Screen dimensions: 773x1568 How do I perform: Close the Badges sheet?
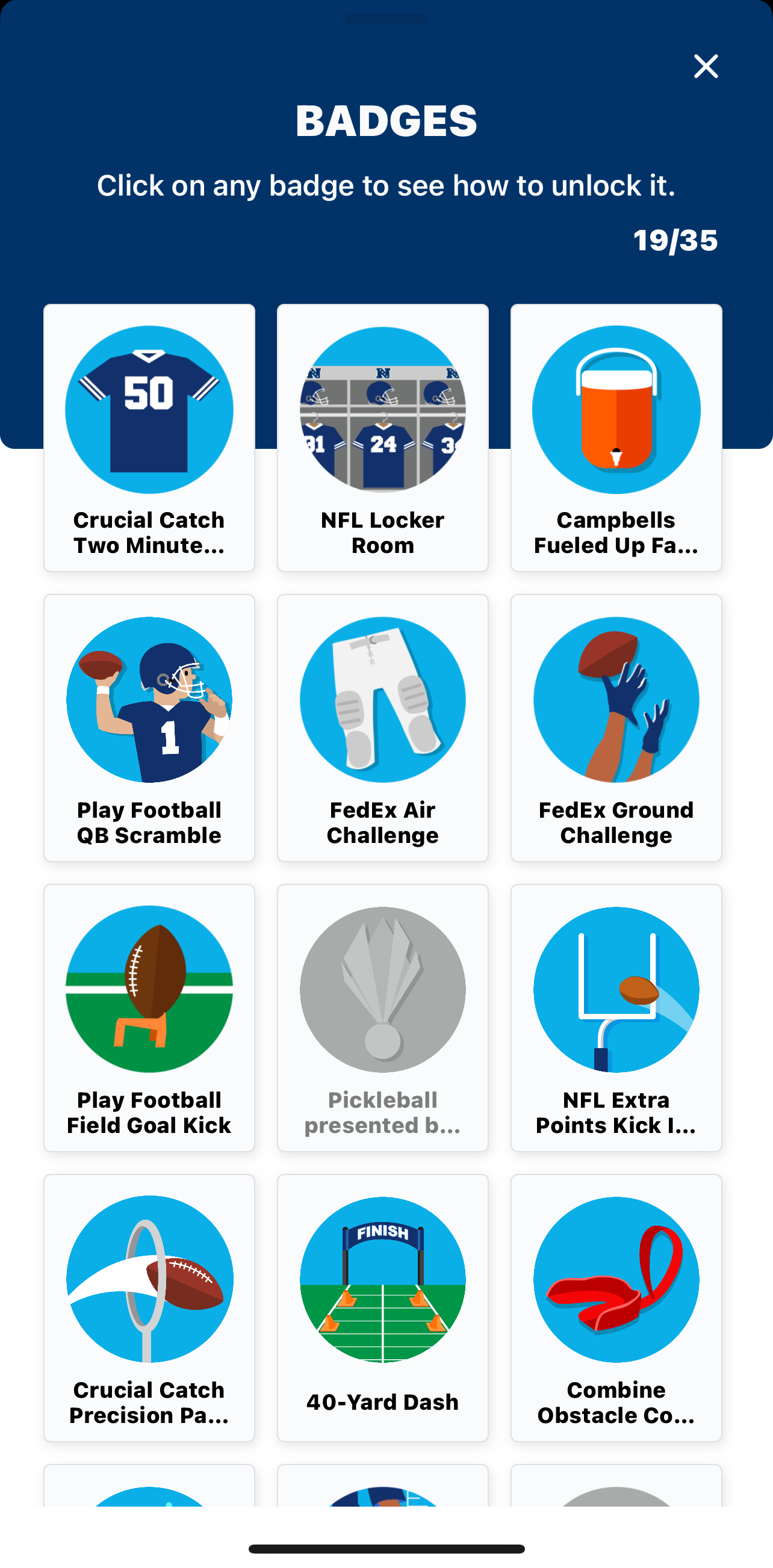point(706,66)
